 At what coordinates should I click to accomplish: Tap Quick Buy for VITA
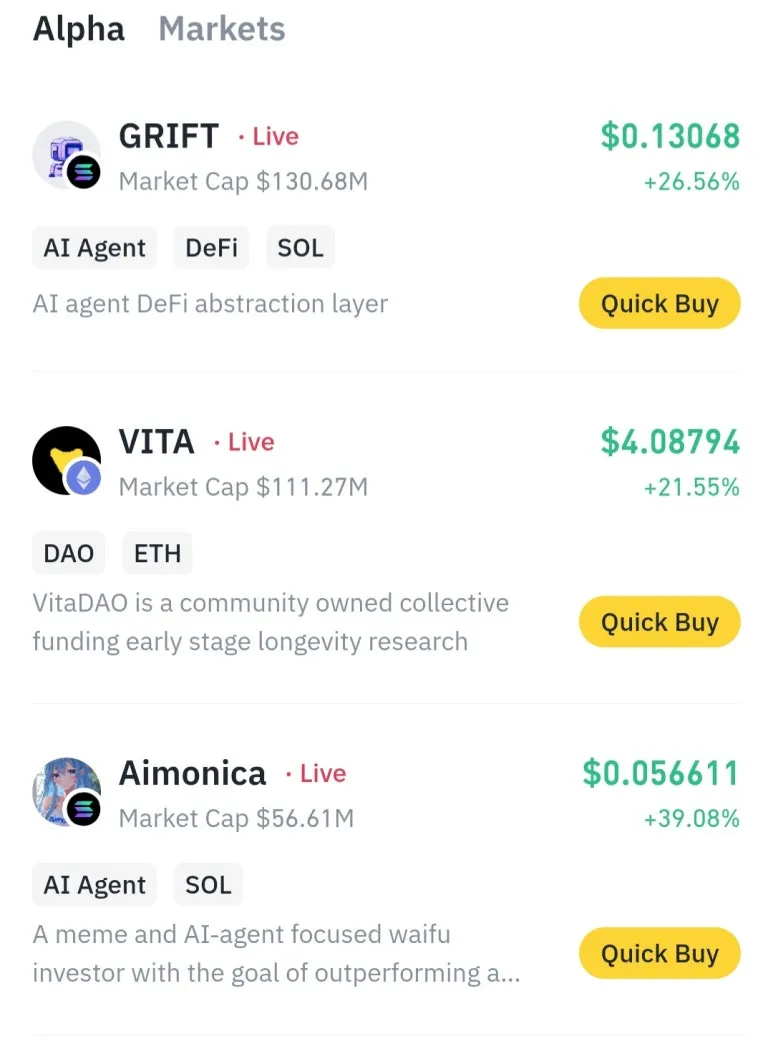coord(659,622)
